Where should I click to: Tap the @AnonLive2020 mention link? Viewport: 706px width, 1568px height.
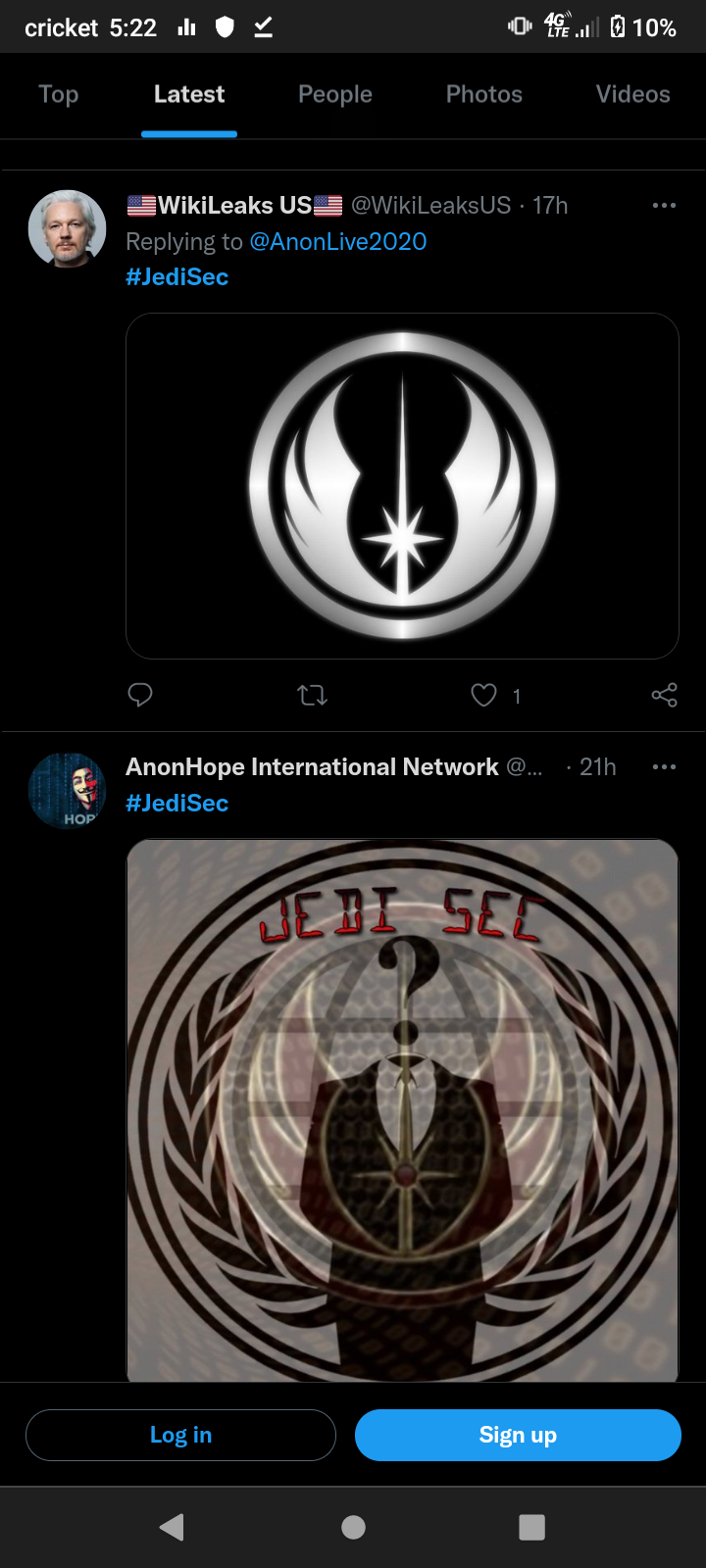(x=338, y=241)
